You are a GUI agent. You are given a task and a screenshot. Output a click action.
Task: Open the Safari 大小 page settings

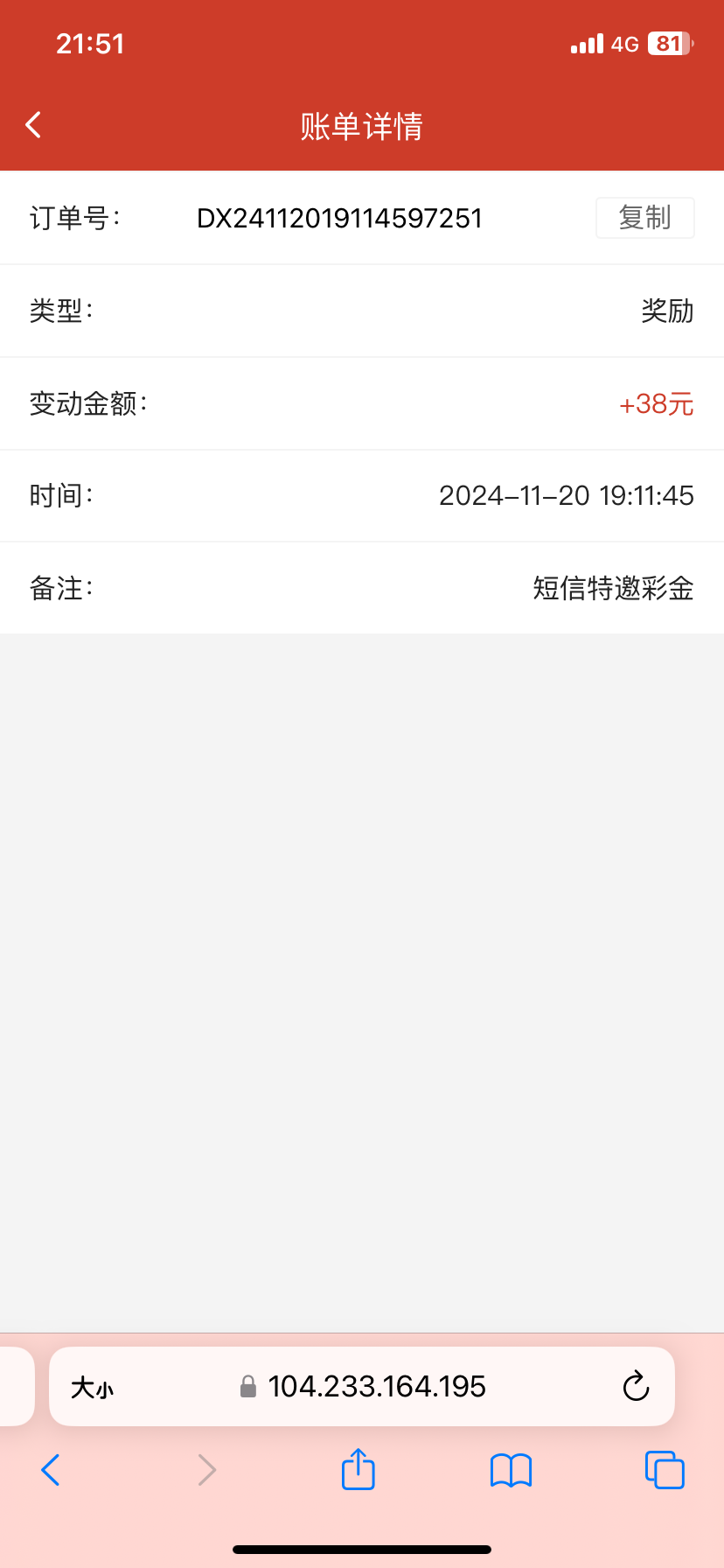92,1387
